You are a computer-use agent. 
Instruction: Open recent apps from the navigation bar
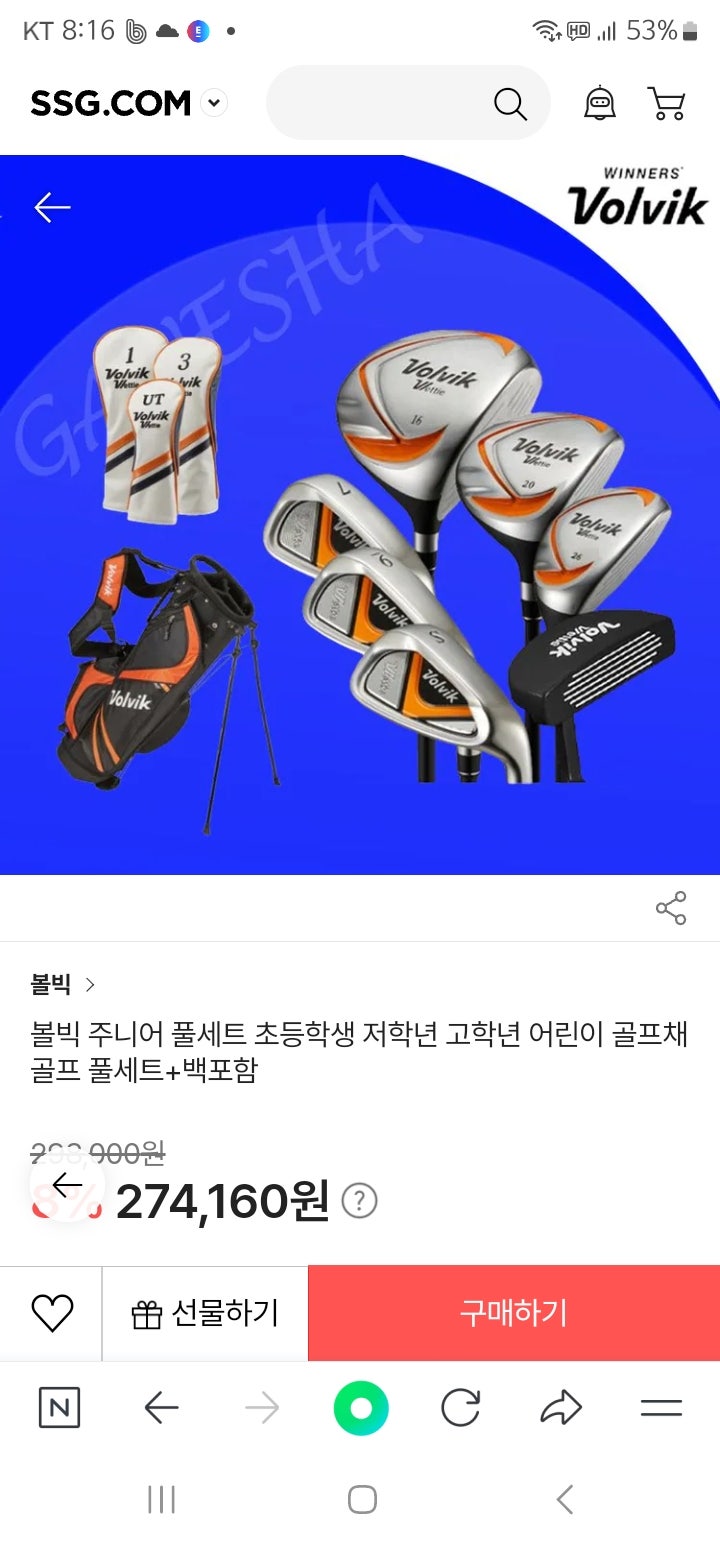tap(161, 1499)
